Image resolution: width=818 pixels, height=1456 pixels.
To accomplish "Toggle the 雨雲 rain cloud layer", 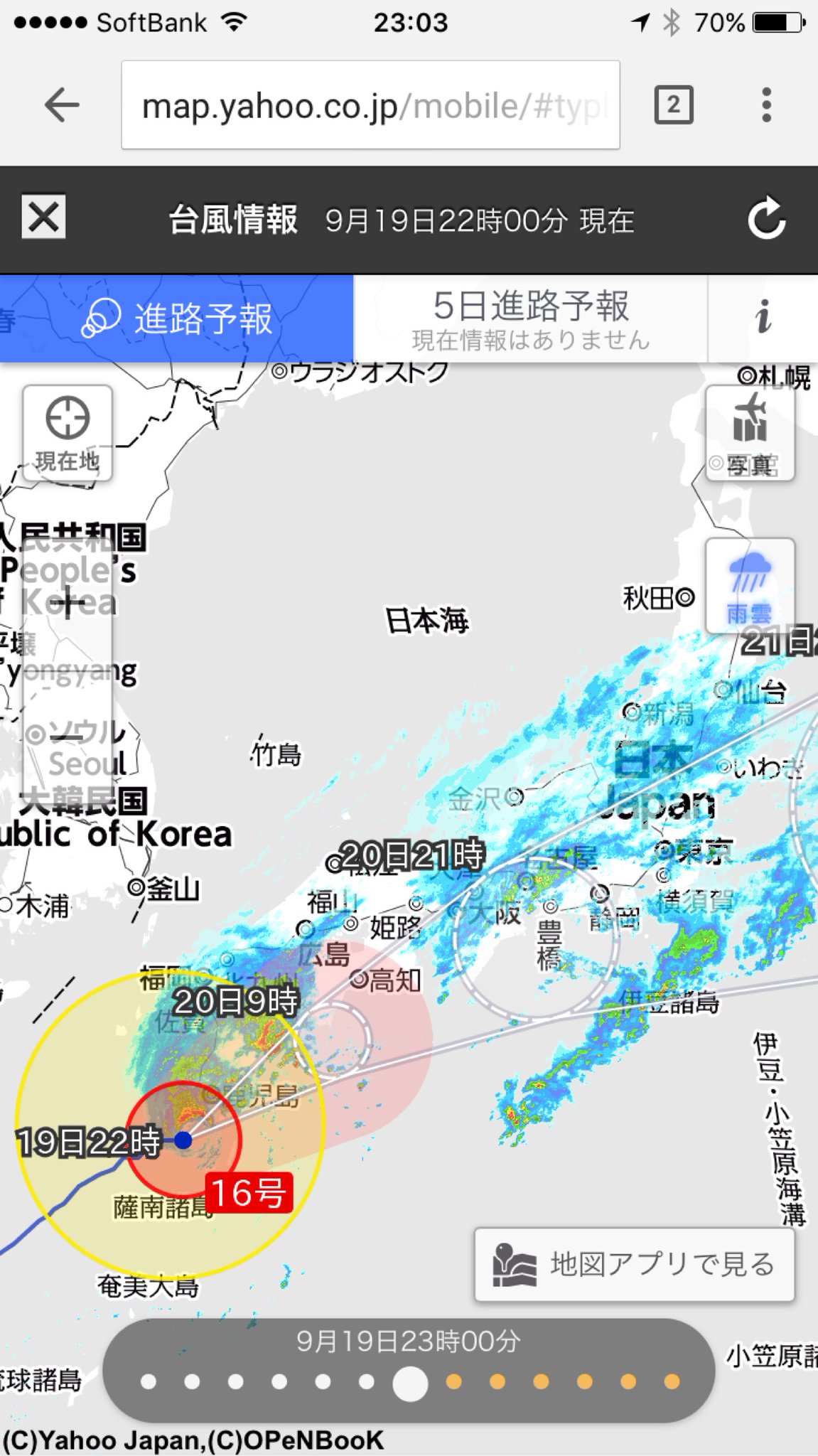I will pyautogui.click(x=750, y=586).
